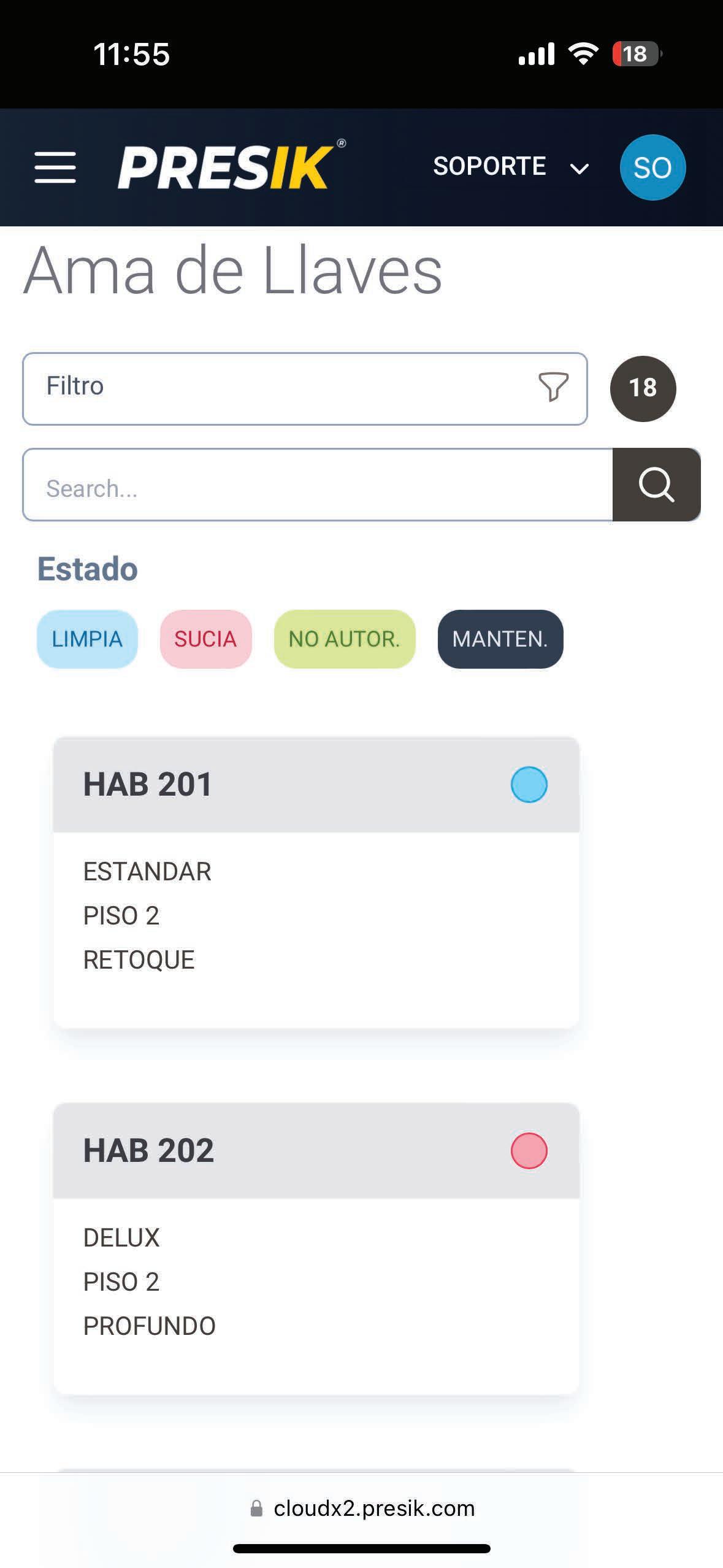
Task: Open the Filtro filter field
Action: tap(305, 388)
